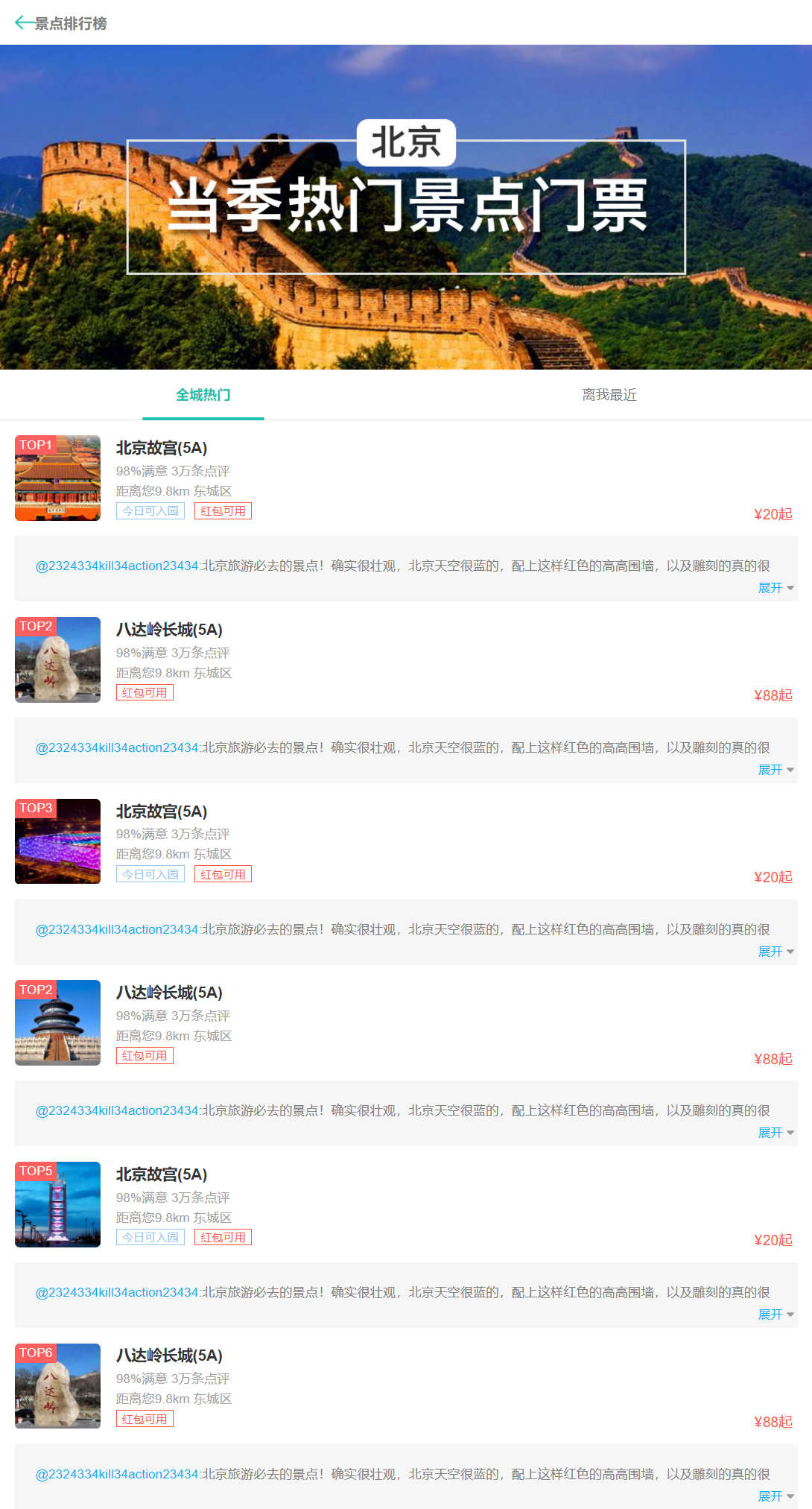Image resolution: width=812 pixels, height=1509 pixels.
Task: Expand the review under TOP1 北京故宫
Action: 775,588
